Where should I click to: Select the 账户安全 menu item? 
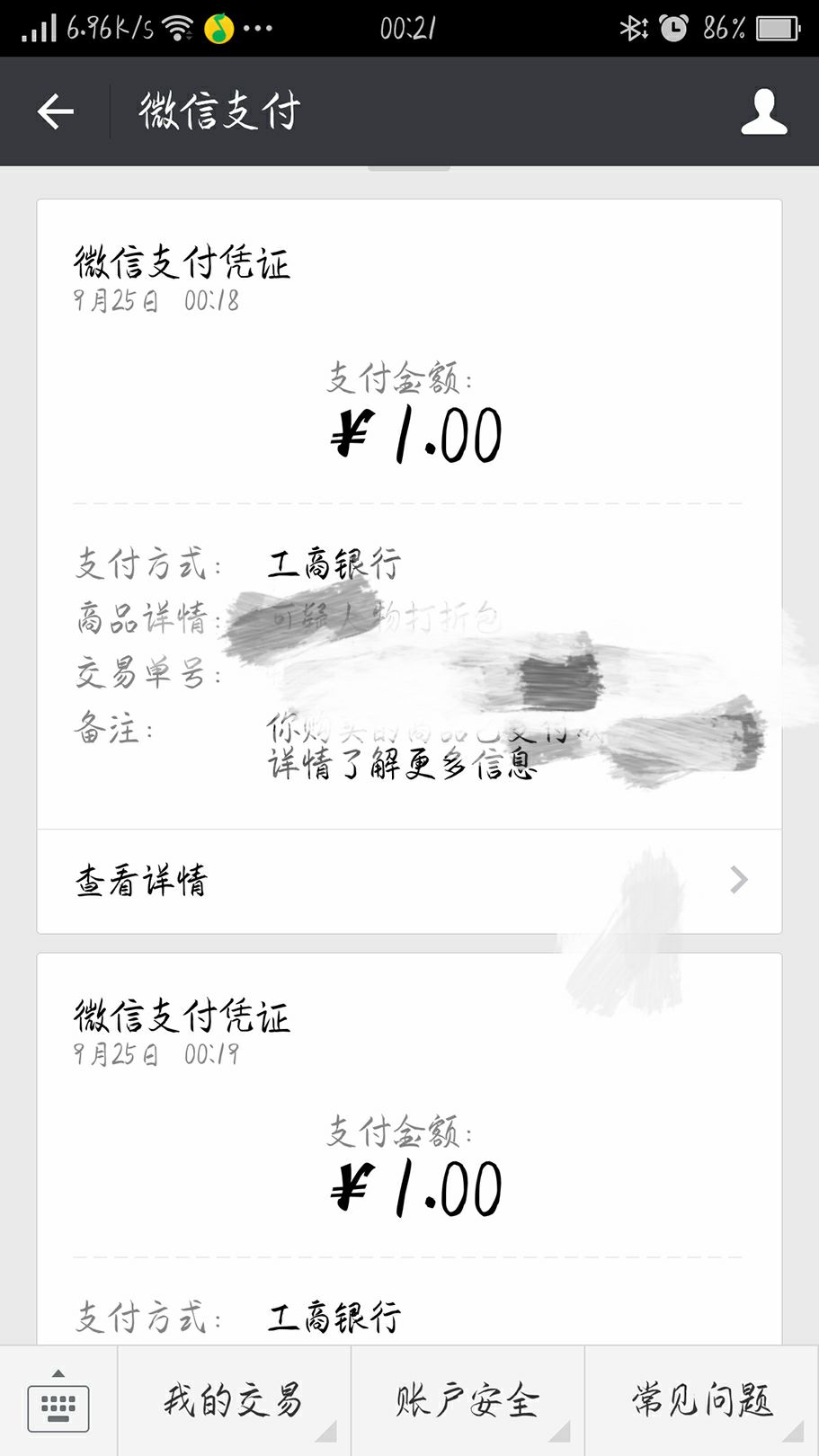click(466, 1400)
